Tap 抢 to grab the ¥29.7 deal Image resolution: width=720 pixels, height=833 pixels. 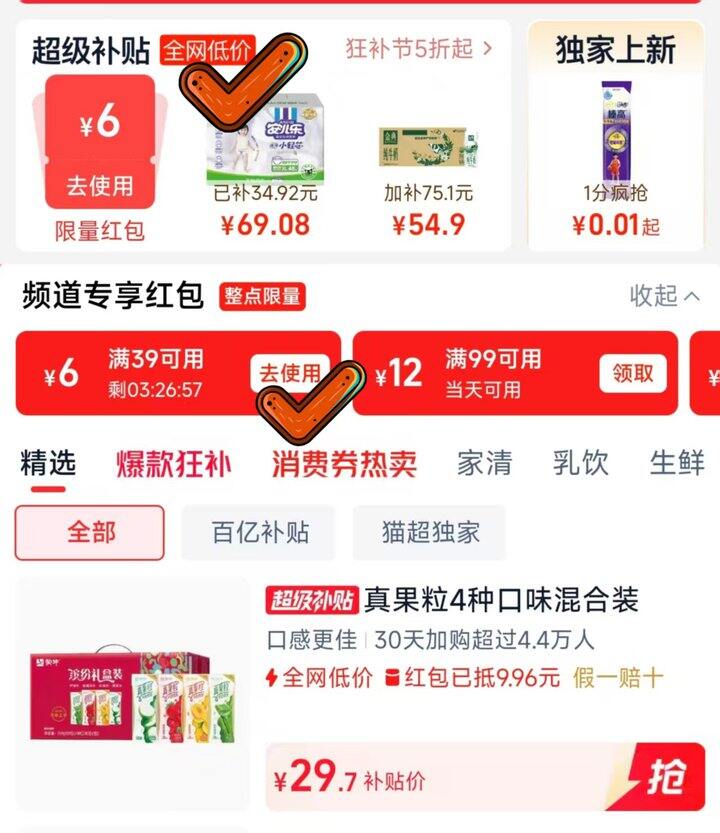coord(664,777)
